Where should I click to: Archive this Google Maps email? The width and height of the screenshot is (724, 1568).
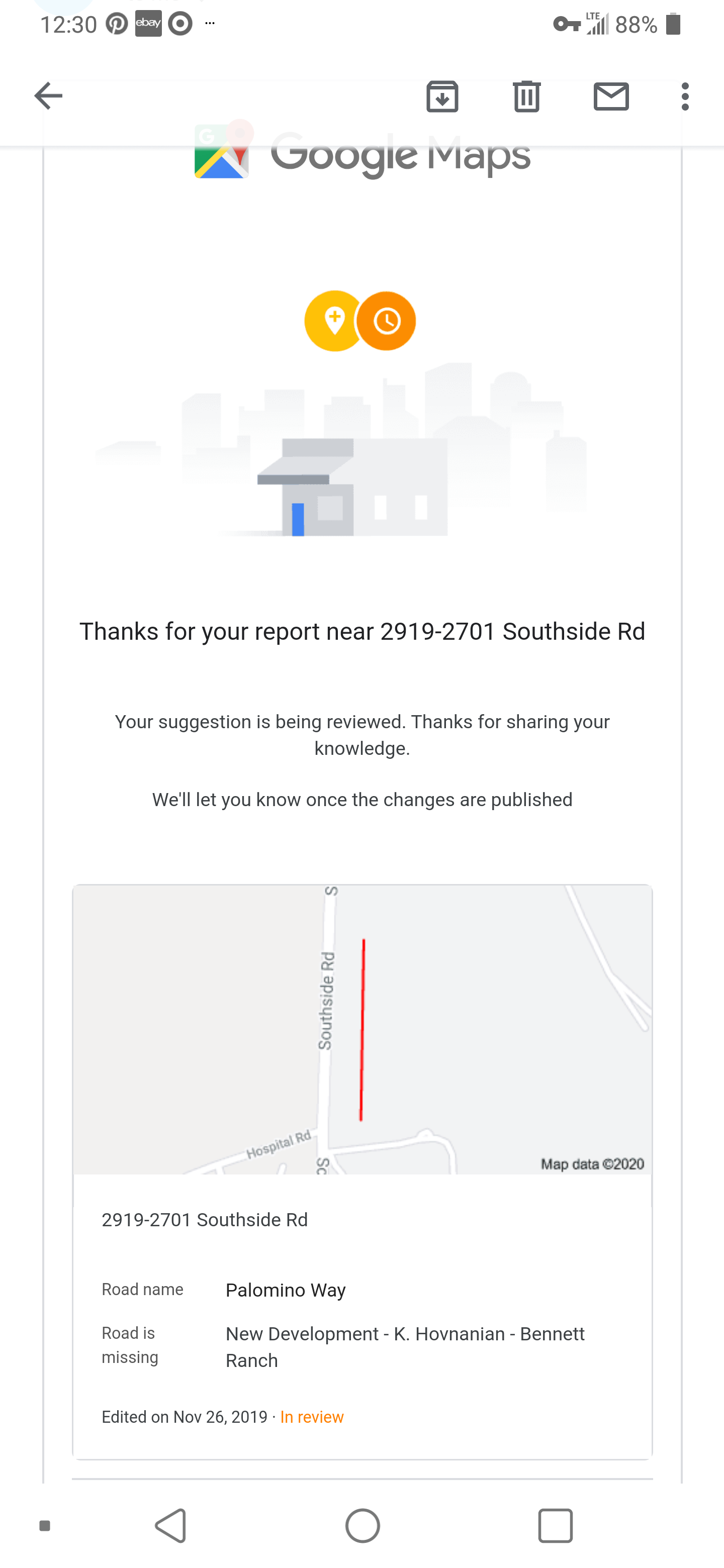click(442, 96)
